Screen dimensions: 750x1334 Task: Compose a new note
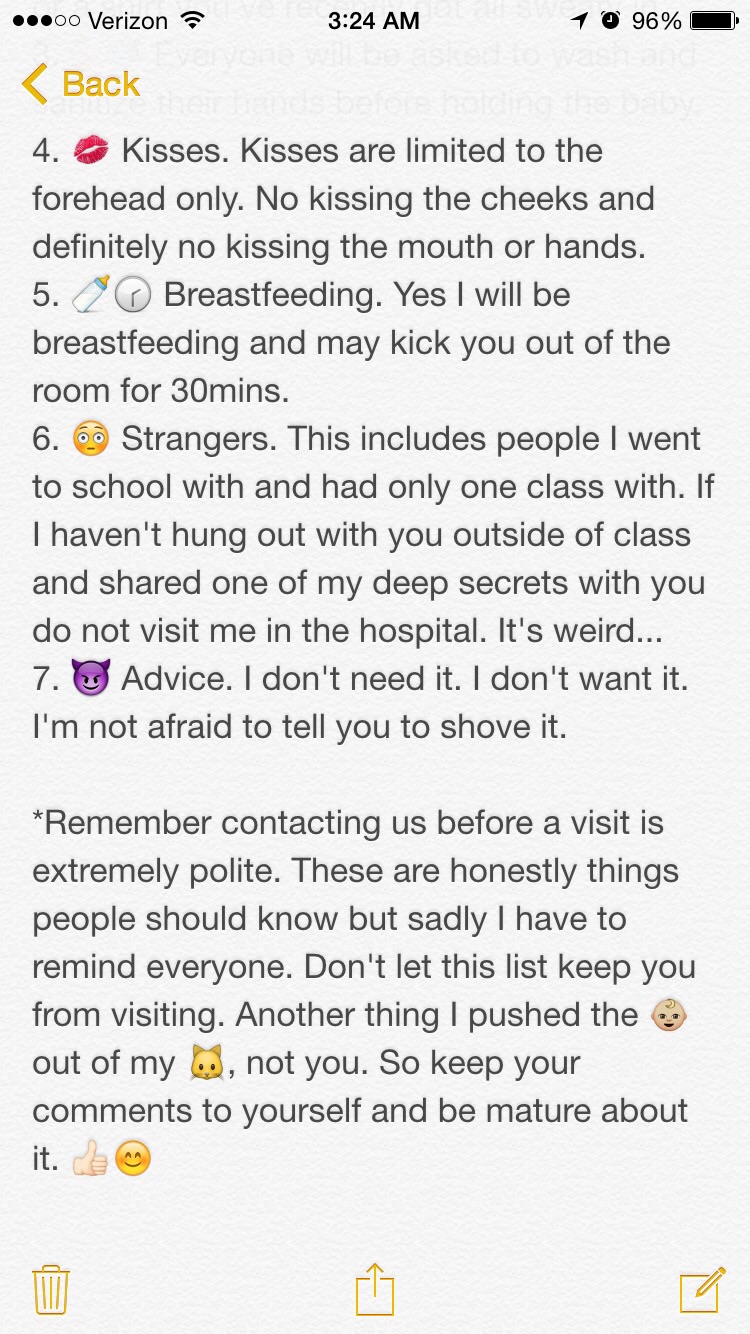[x=701, y=1288]
